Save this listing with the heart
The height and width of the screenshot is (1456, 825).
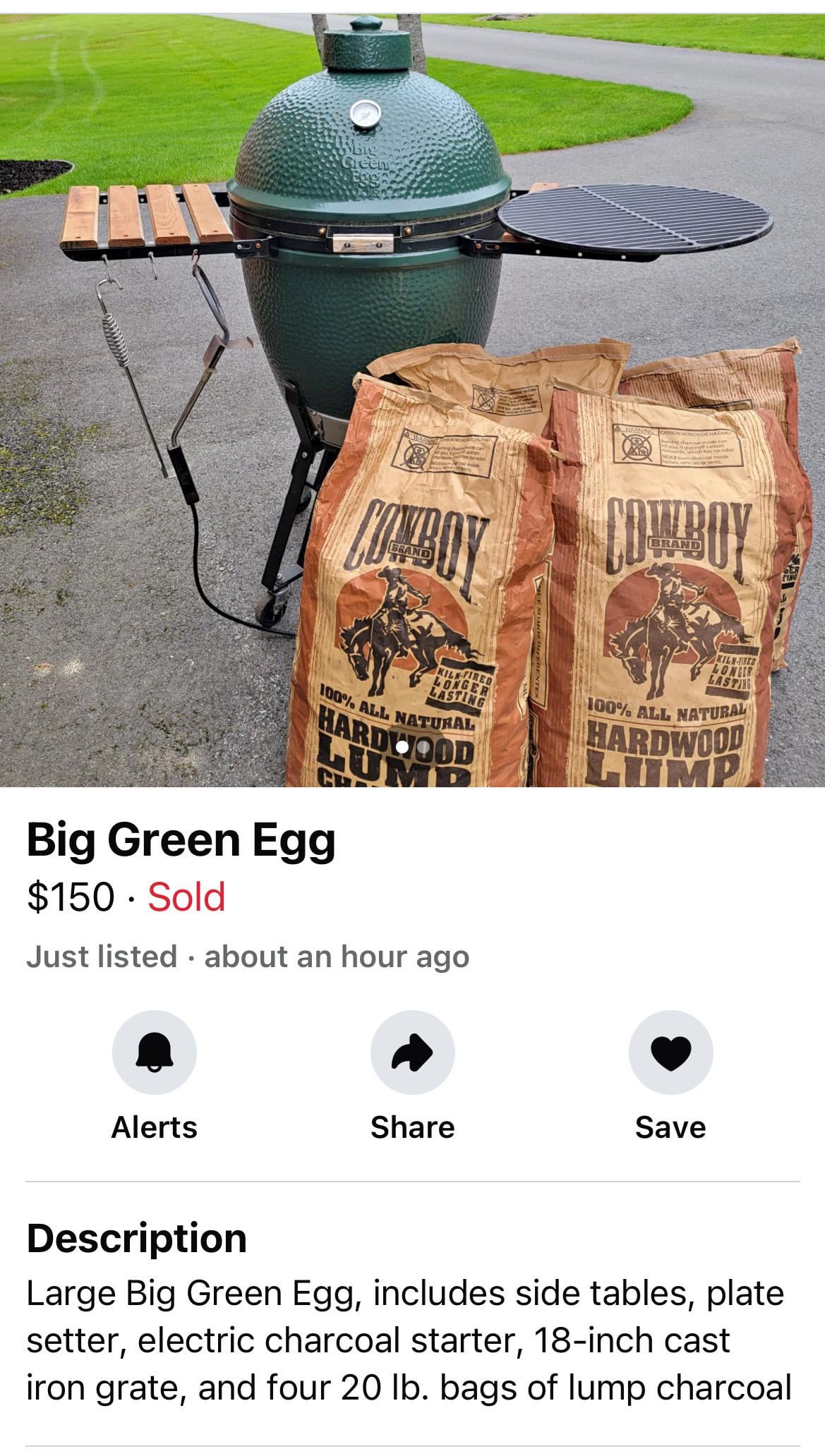click(670, 1052)
